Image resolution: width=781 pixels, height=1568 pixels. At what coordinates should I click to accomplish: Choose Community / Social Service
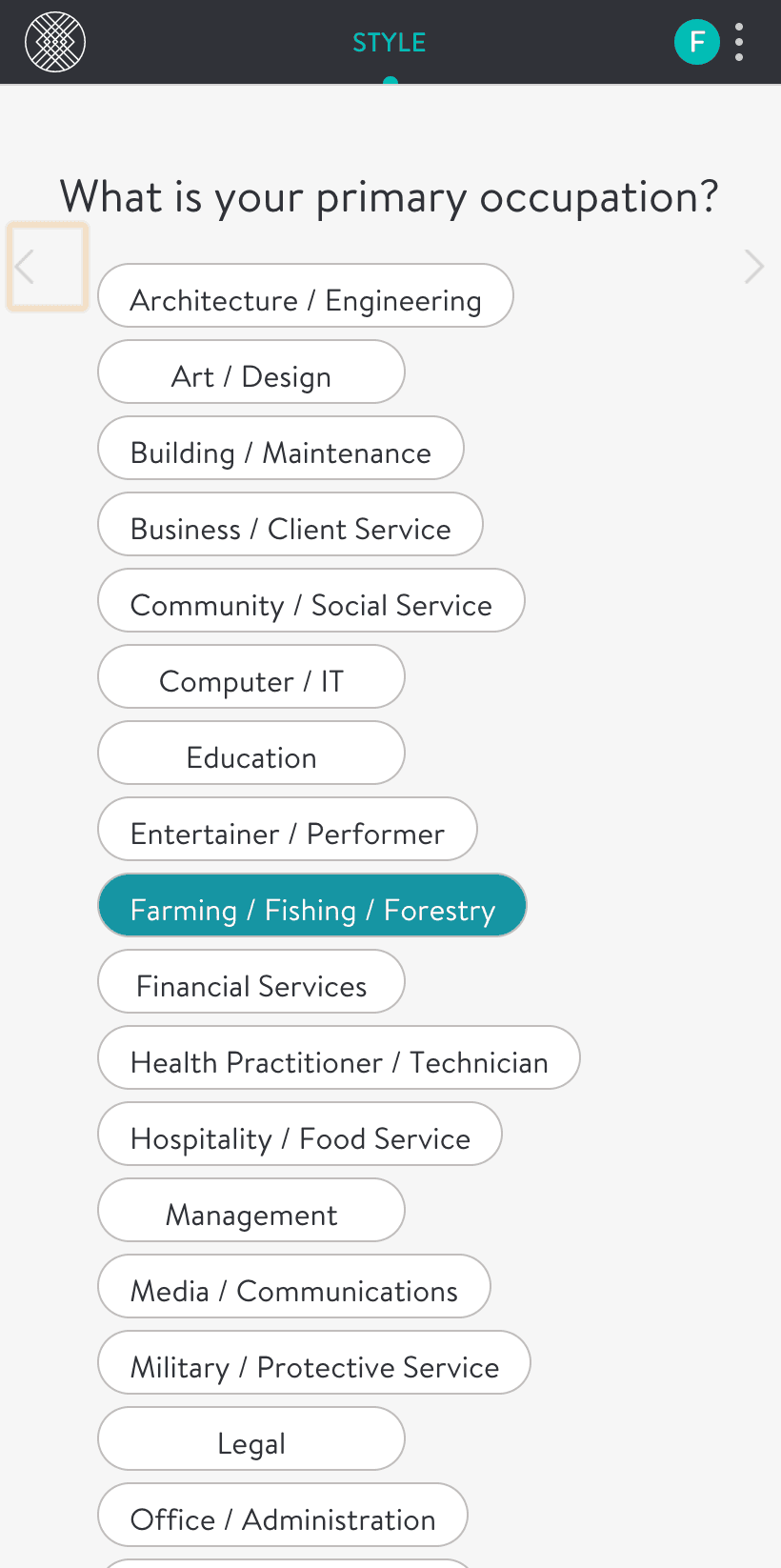coord(311,600)
